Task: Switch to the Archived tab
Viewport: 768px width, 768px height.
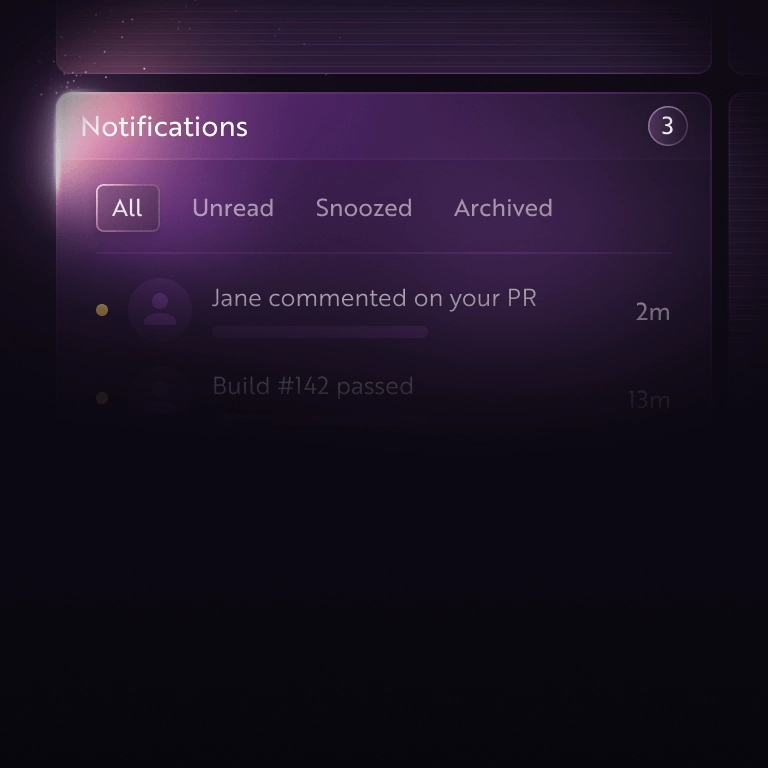Action: point(503,208)
